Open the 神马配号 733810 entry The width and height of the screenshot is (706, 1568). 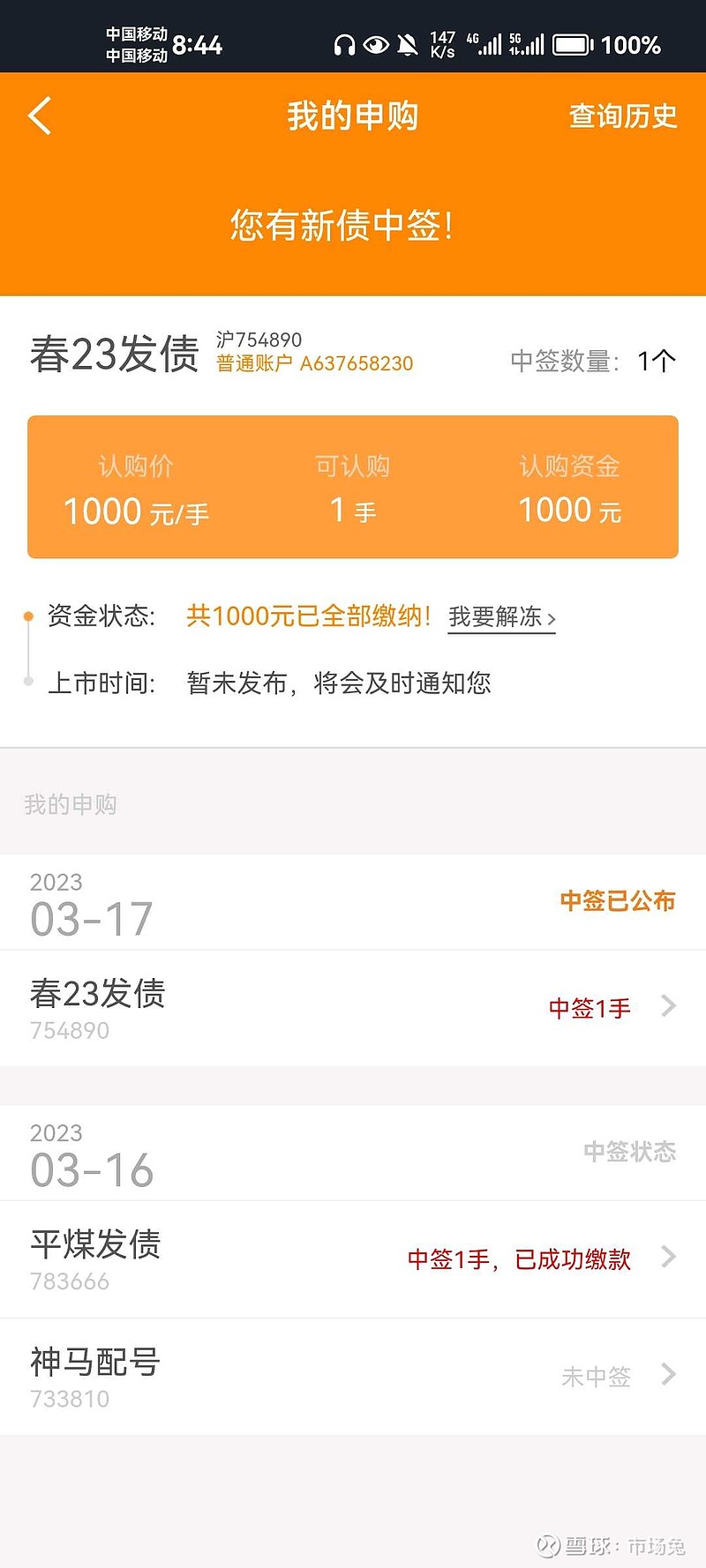point(353,1377)
